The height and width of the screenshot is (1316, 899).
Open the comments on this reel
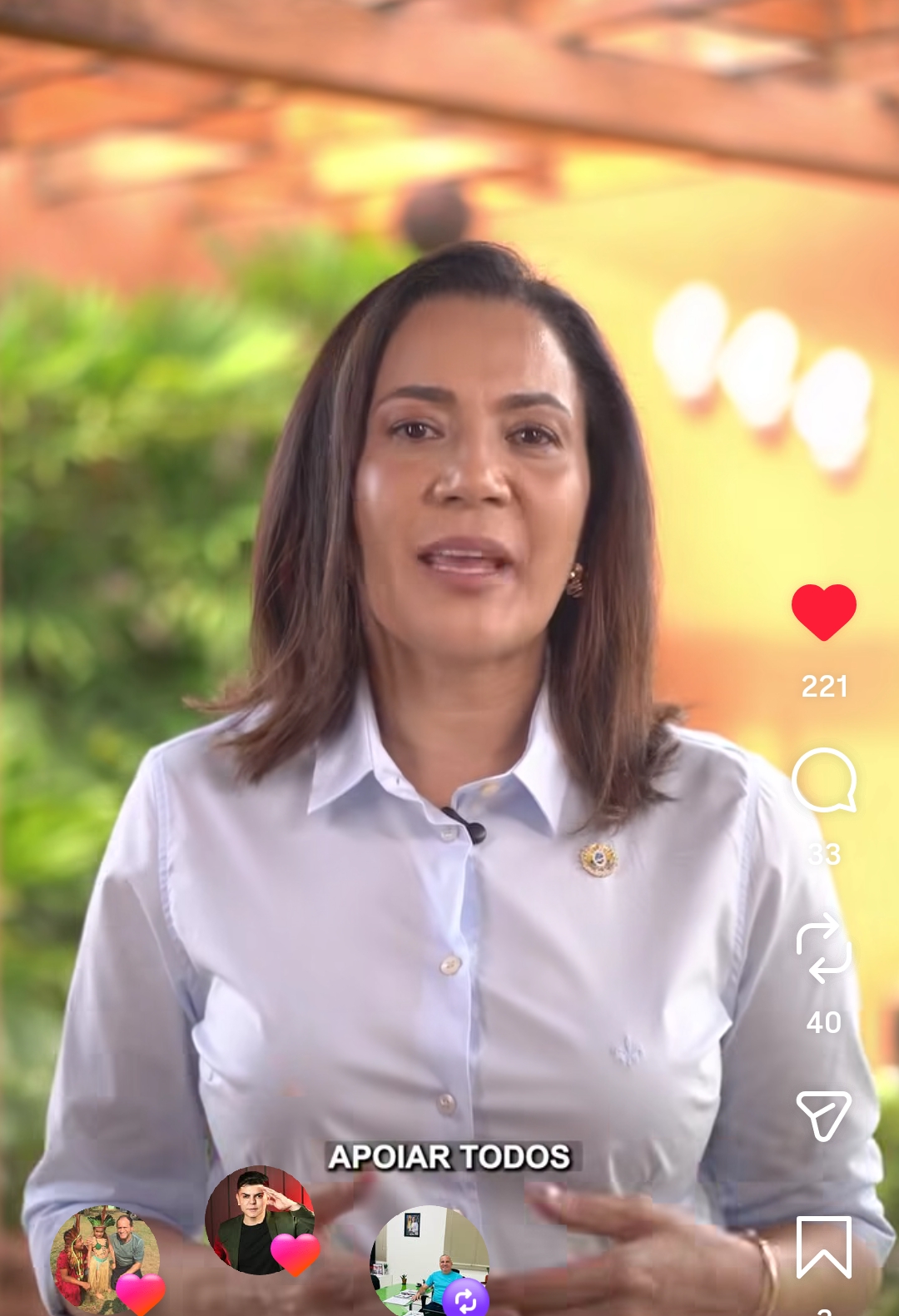(823, 780)
